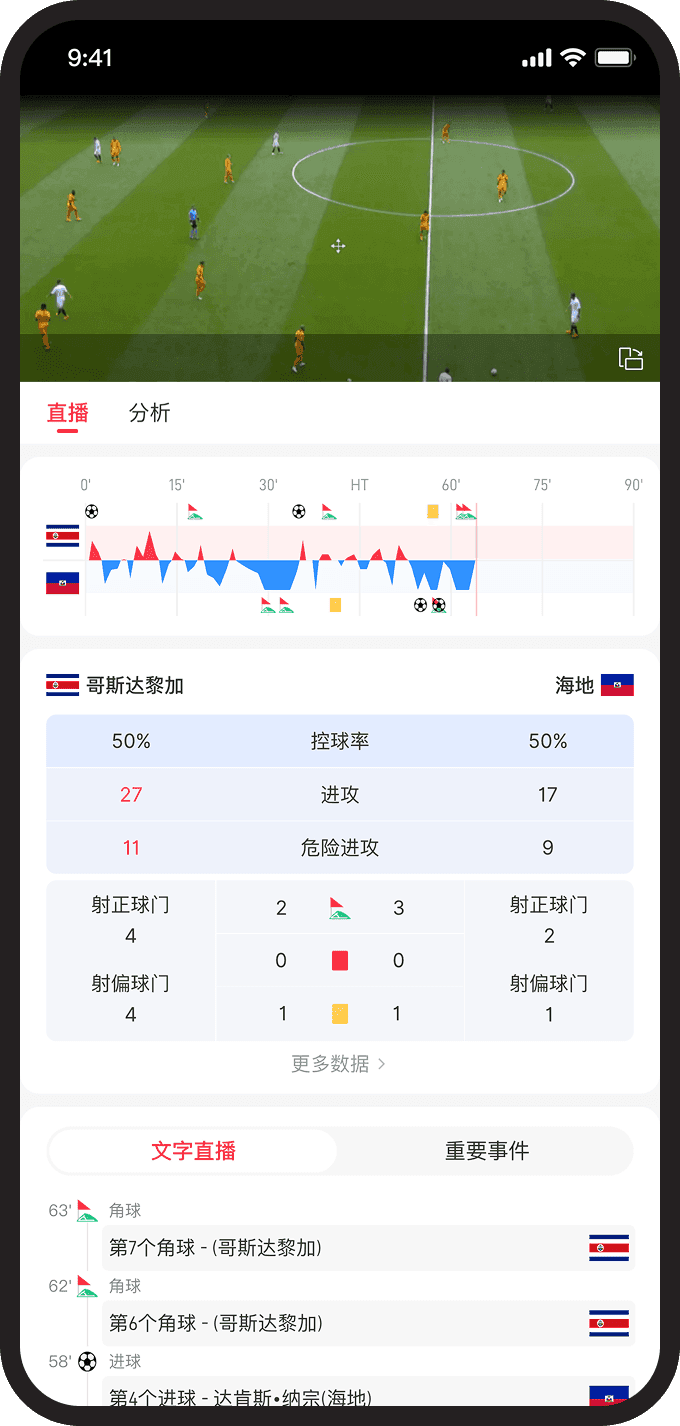Open 更多数据 for more stats
Screen dimensions: 680x1426
[338, 1064]
